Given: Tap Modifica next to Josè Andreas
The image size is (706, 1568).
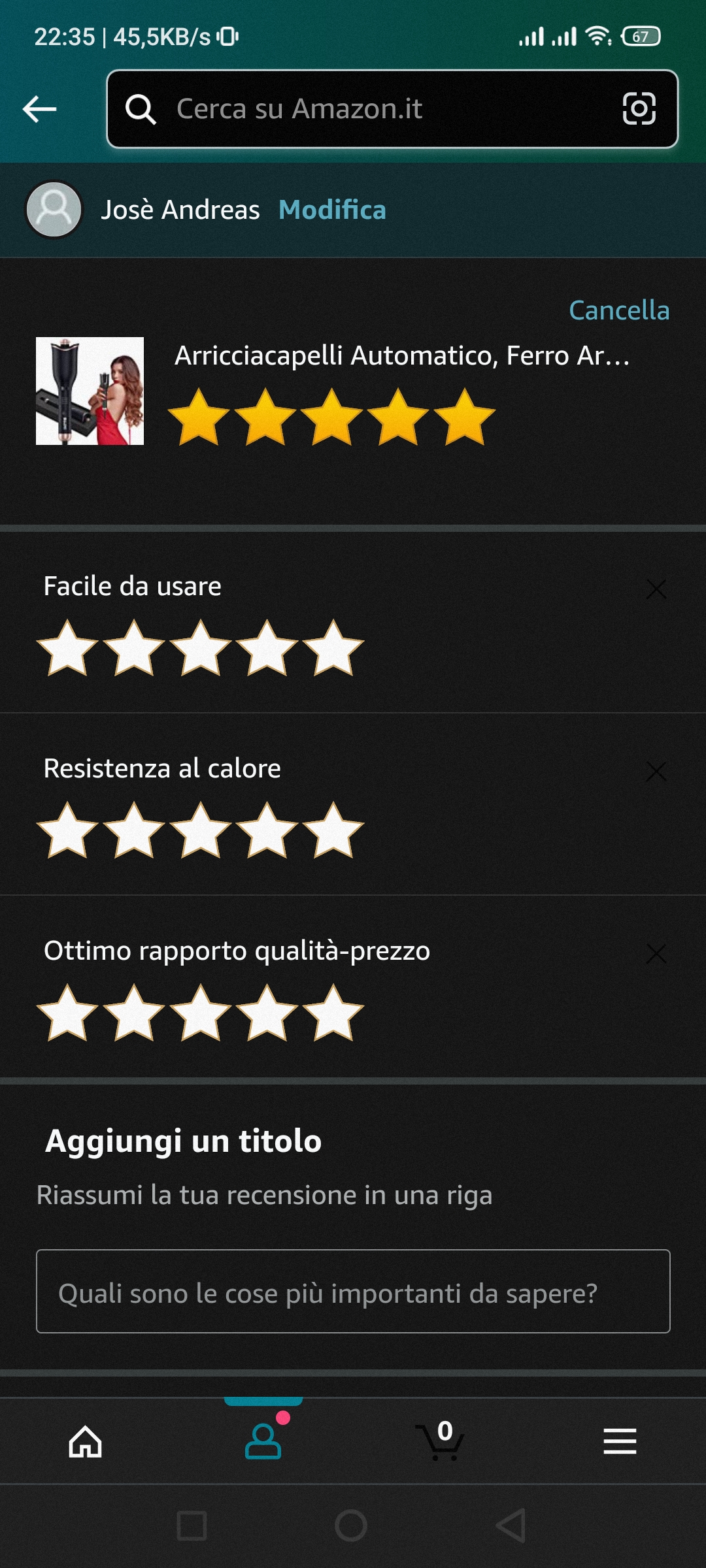Looking at the screenshot, I should [332, 210].
